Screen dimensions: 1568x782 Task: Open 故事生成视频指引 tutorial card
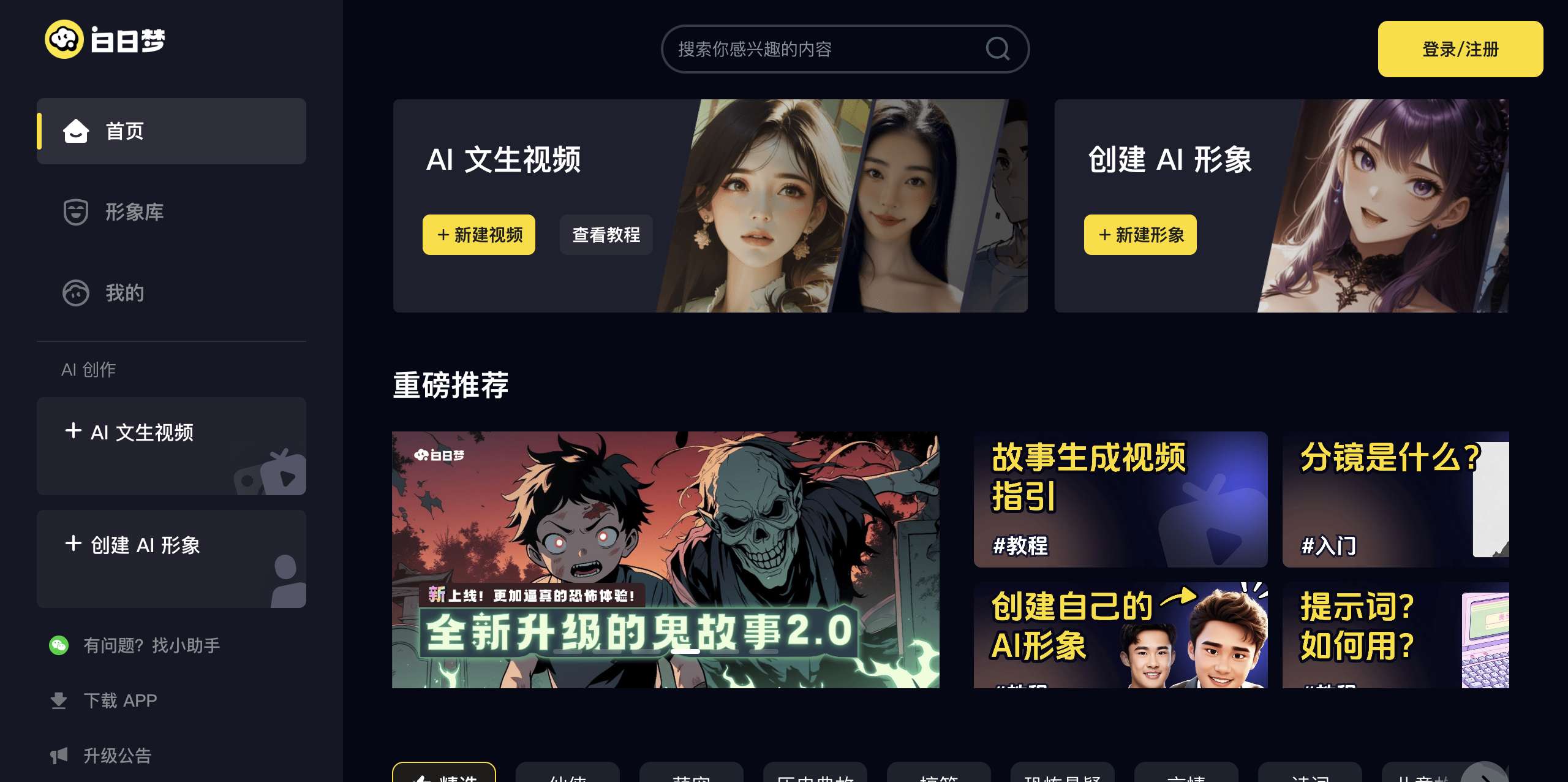[1120, 499]
